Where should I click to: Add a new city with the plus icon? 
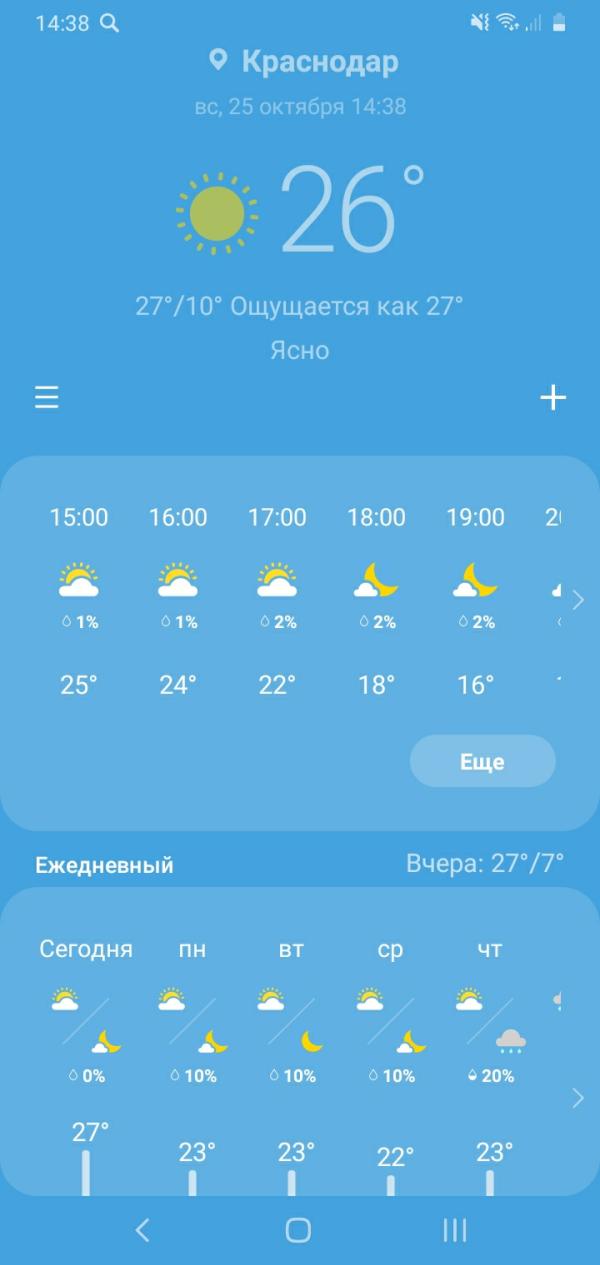pyautogui.click(x=553, y=398)
